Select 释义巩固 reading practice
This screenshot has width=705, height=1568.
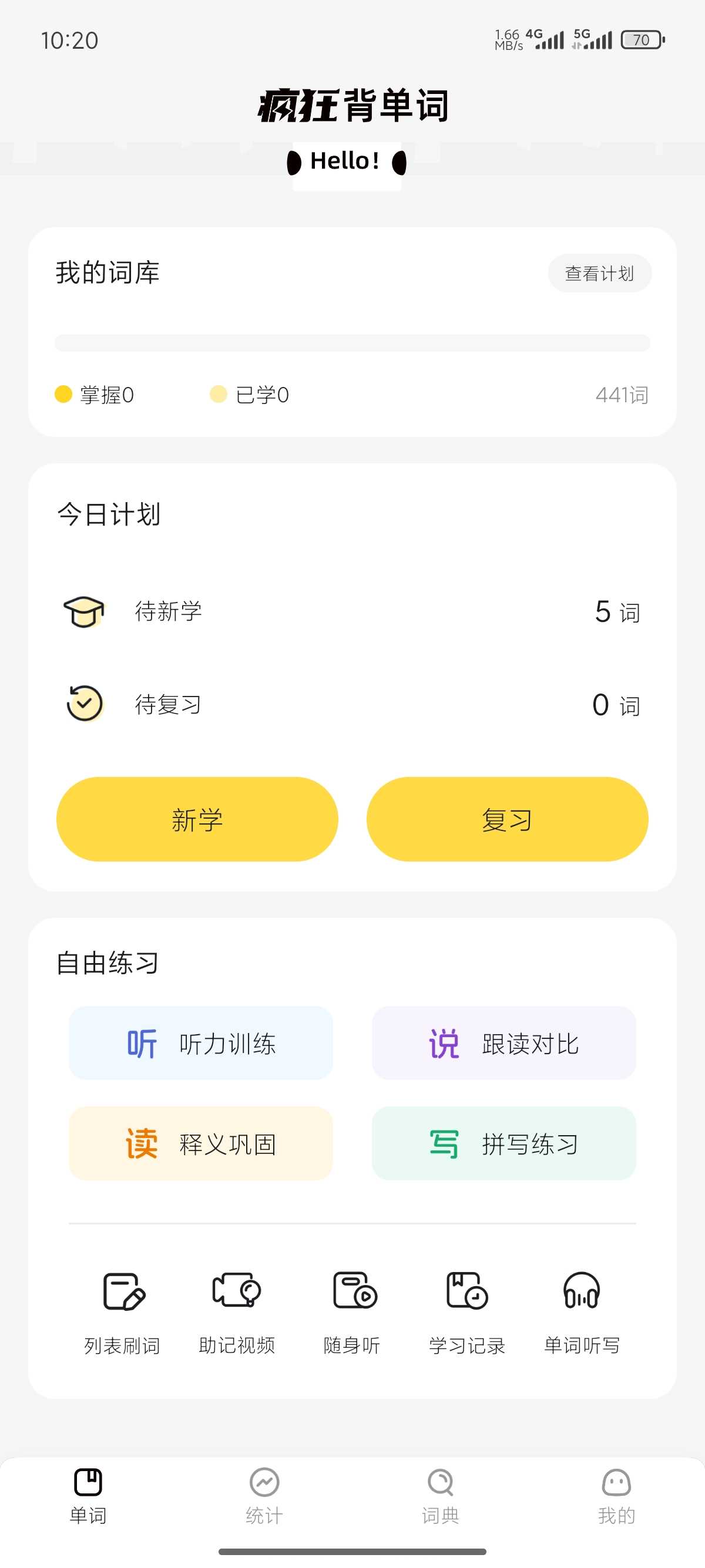tap(200, 1143)
